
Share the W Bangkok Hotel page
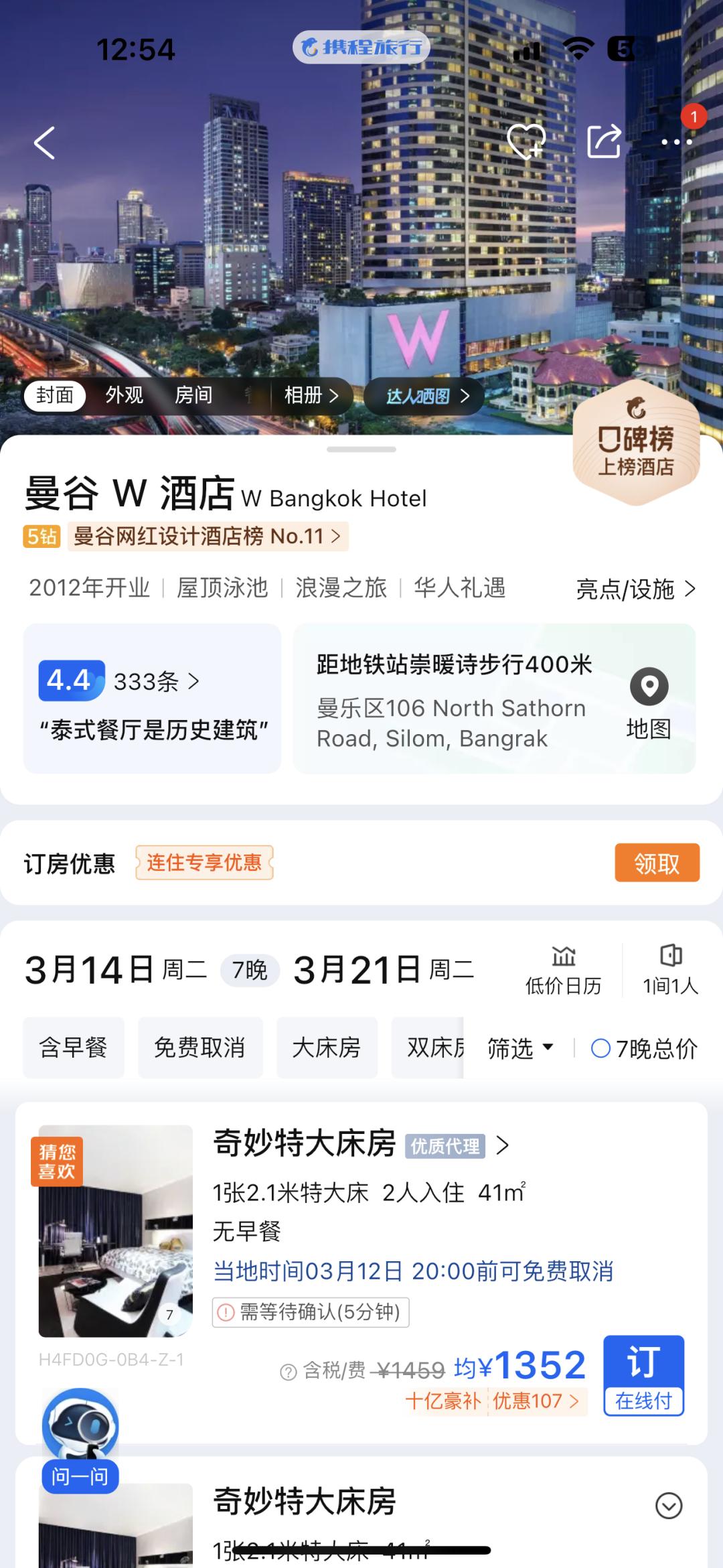603,141
